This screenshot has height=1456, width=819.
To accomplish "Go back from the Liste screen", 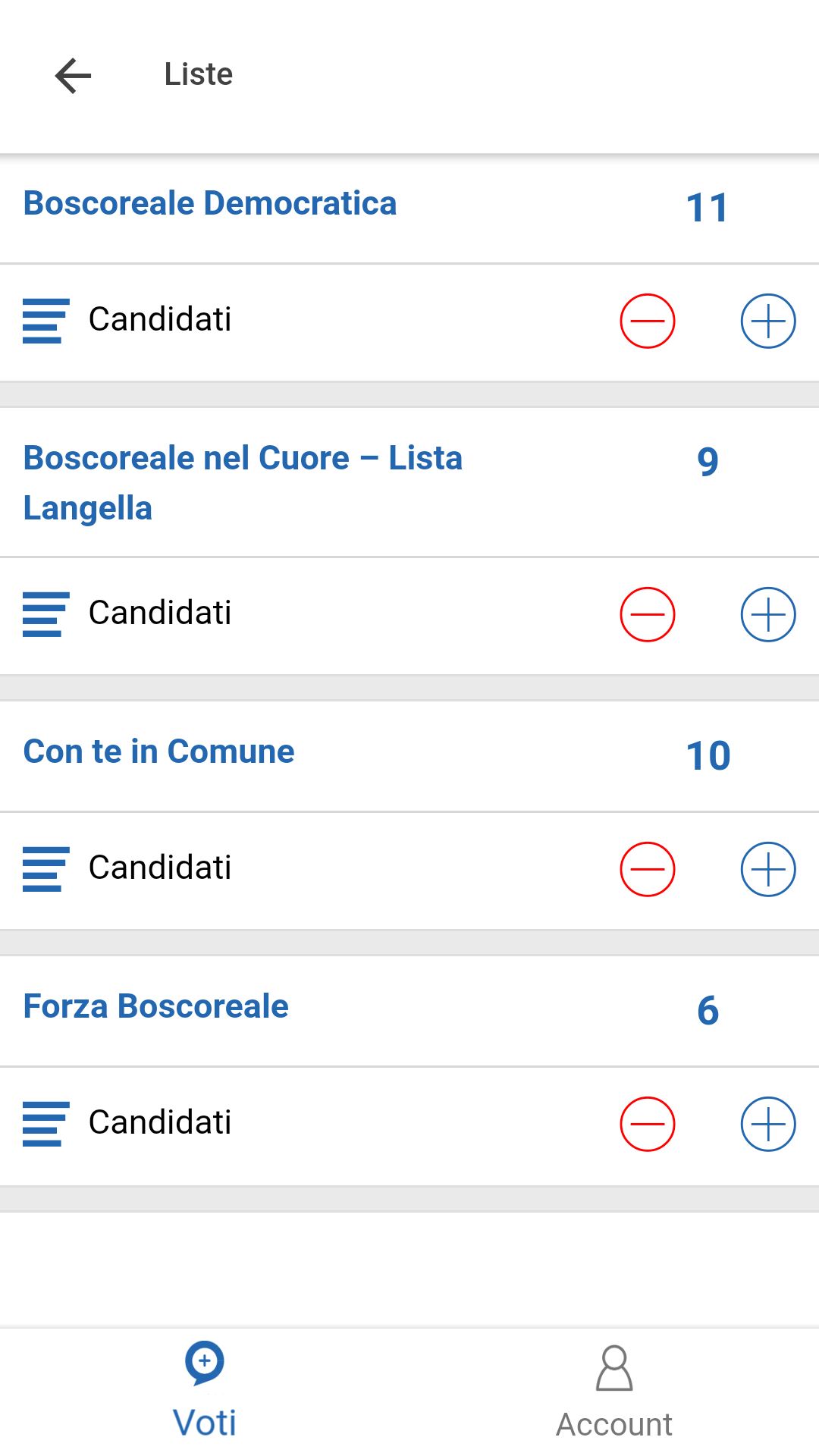I will (x=73, y=75).
